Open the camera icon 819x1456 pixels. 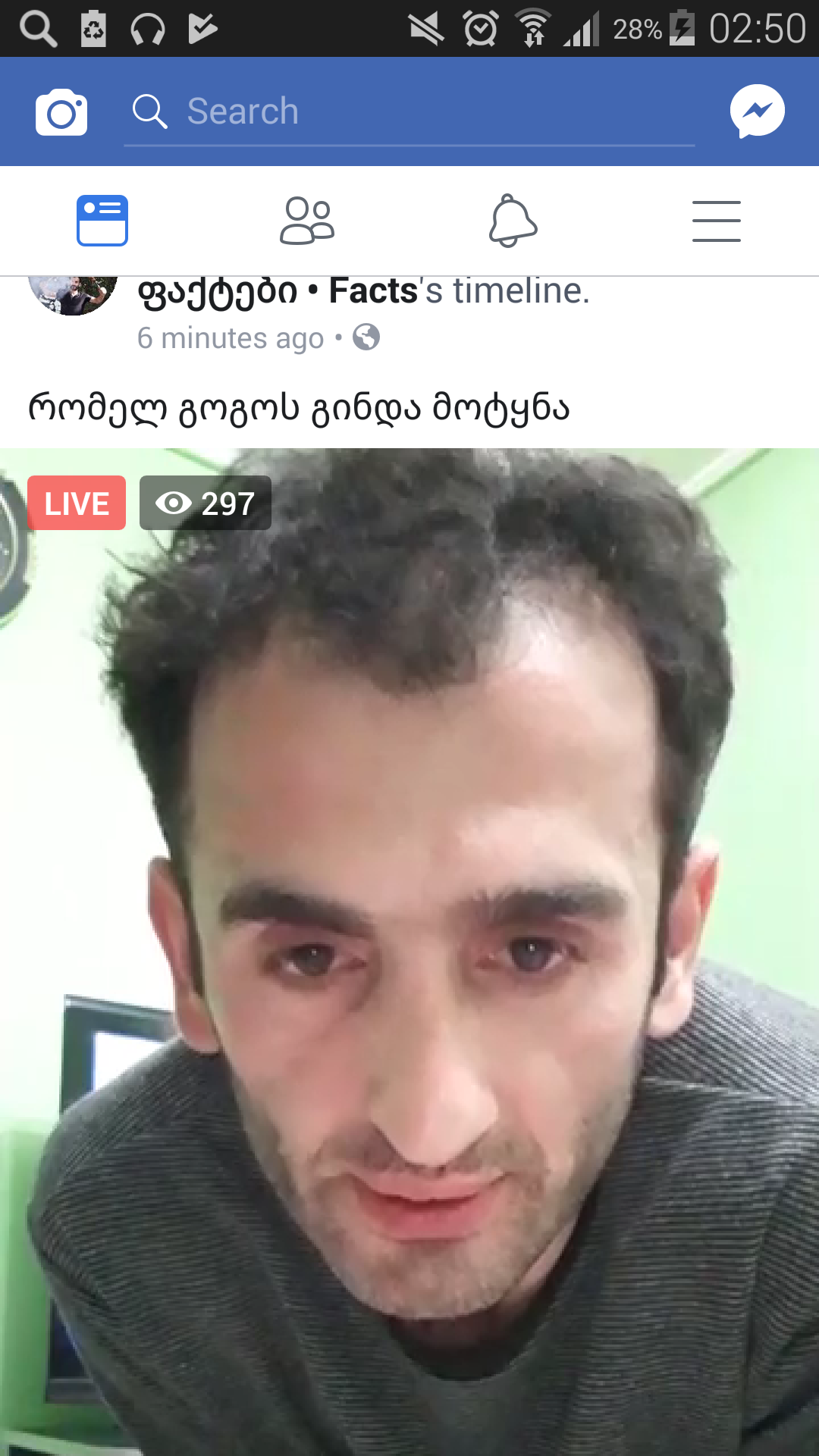point(61,111)
